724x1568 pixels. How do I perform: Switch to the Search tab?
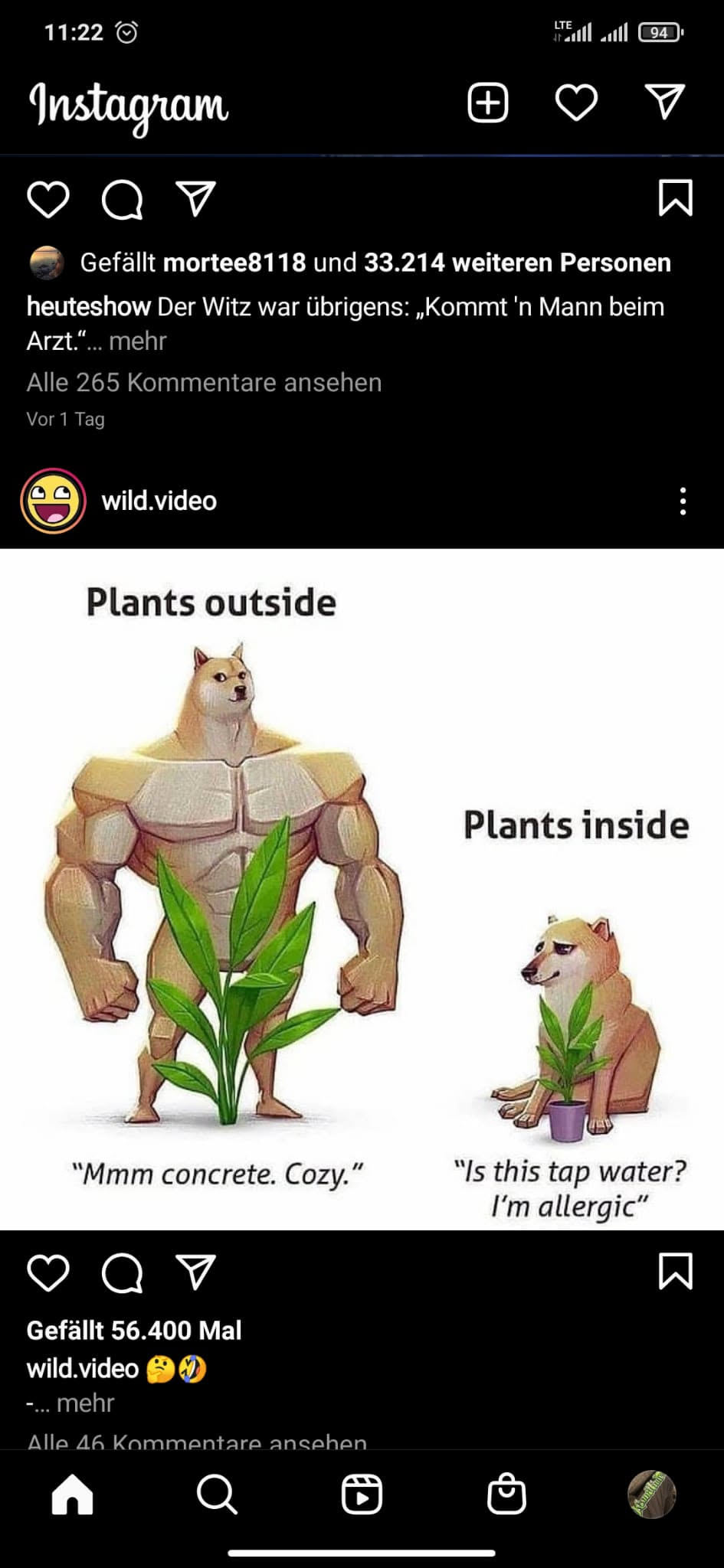point(217,1494)
